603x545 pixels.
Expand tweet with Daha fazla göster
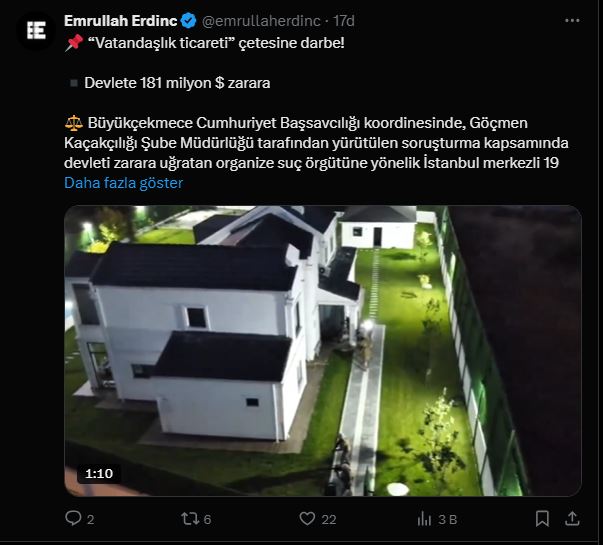(123, 183)
